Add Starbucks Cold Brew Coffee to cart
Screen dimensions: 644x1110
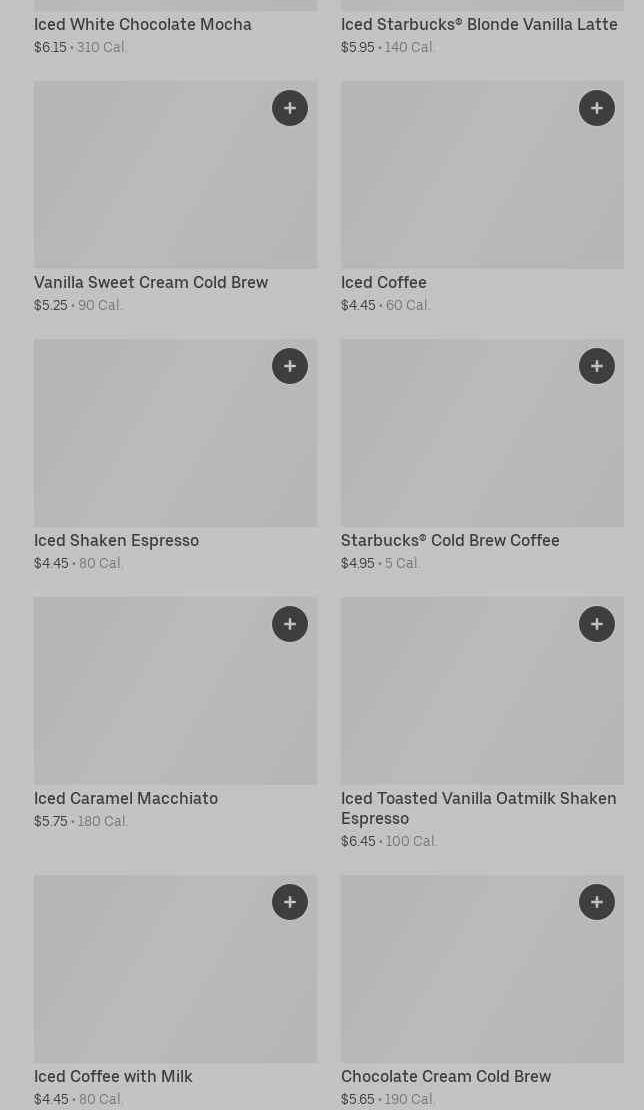pos(597,366)
